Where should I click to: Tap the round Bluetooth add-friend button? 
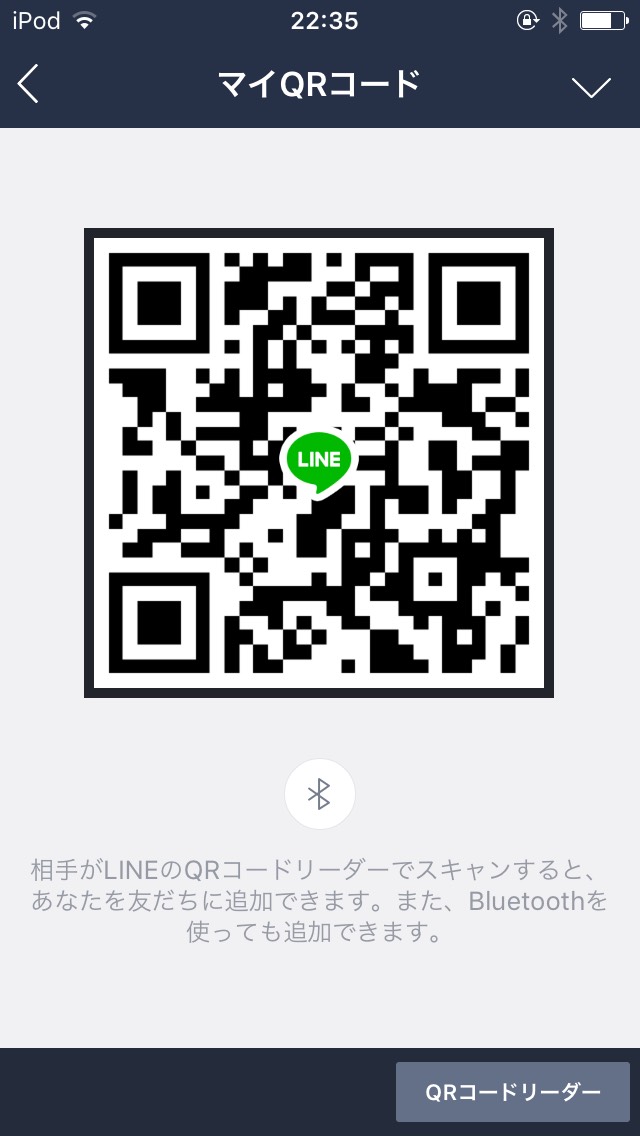[319, 794]
